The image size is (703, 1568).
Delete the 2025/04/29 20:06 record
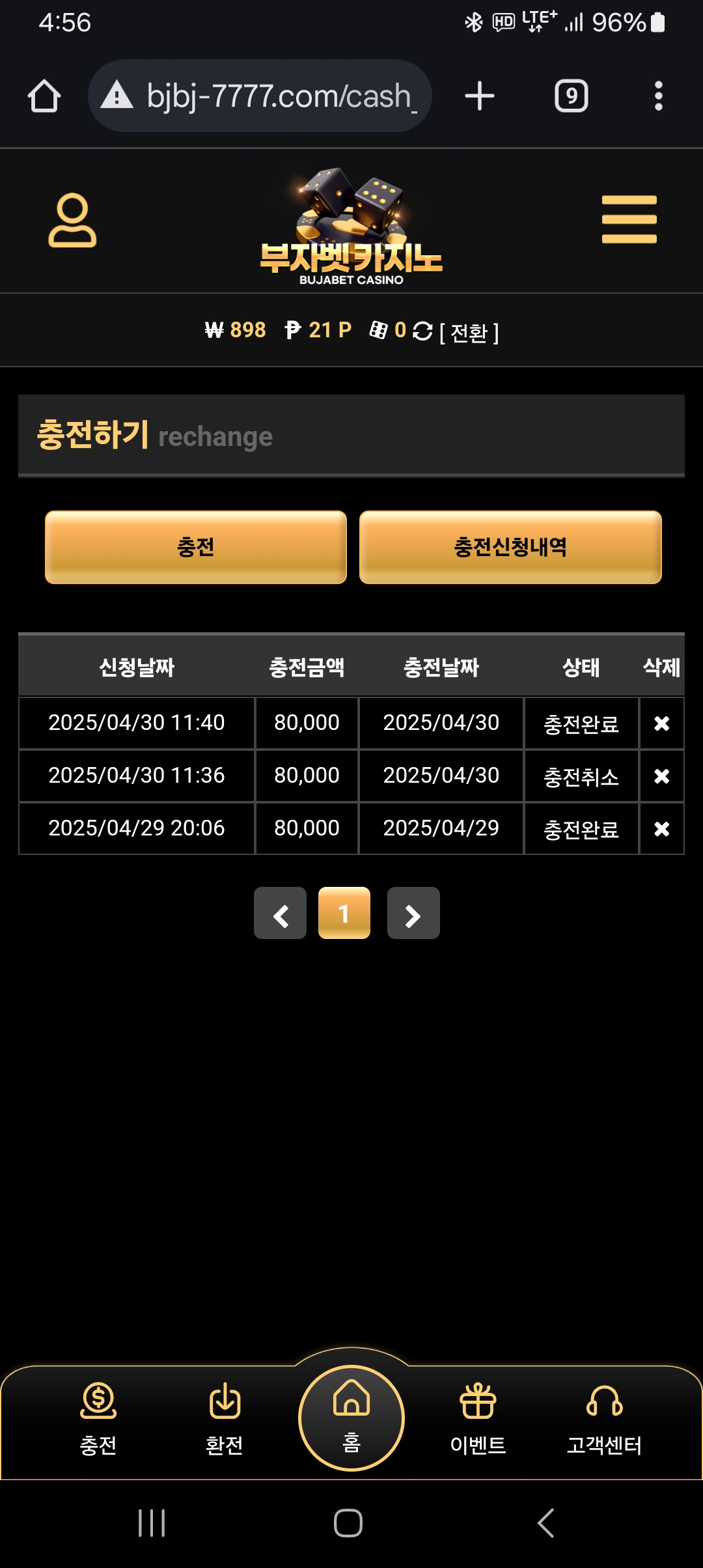[661, 829]
